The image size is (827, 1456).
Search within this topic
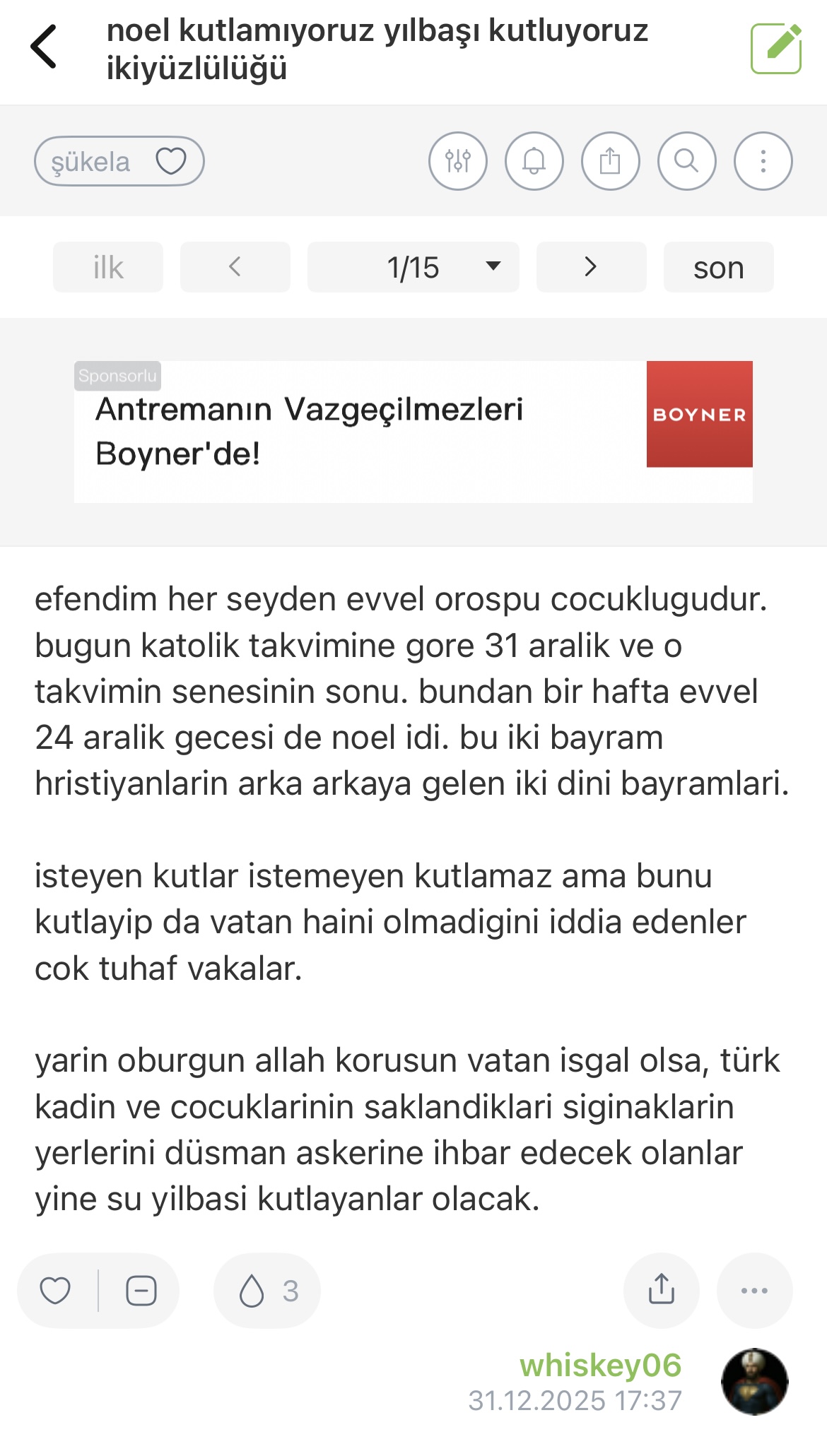[x=687, y=161]
